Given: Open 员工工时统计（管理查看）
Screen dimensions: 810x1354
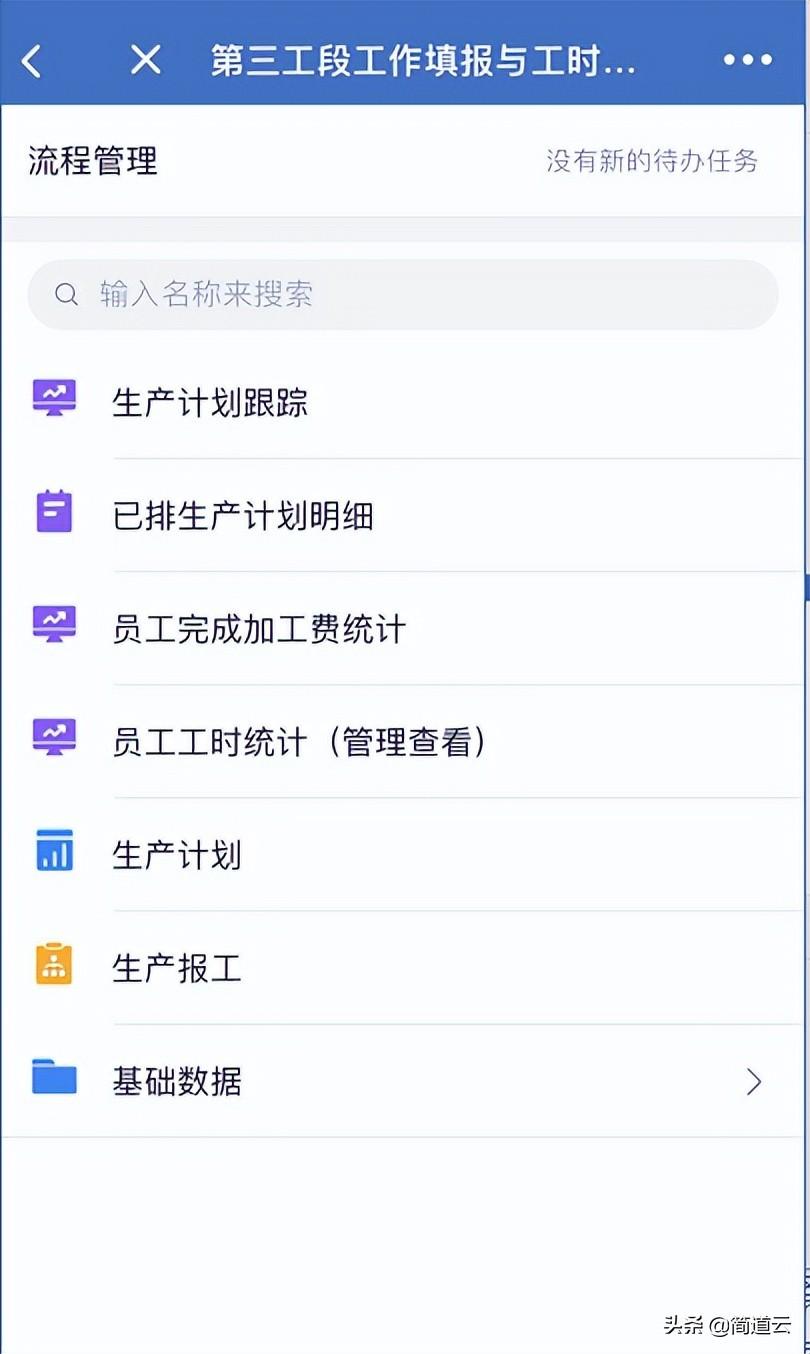Looking at the screenshot, I should pos(299,742).
